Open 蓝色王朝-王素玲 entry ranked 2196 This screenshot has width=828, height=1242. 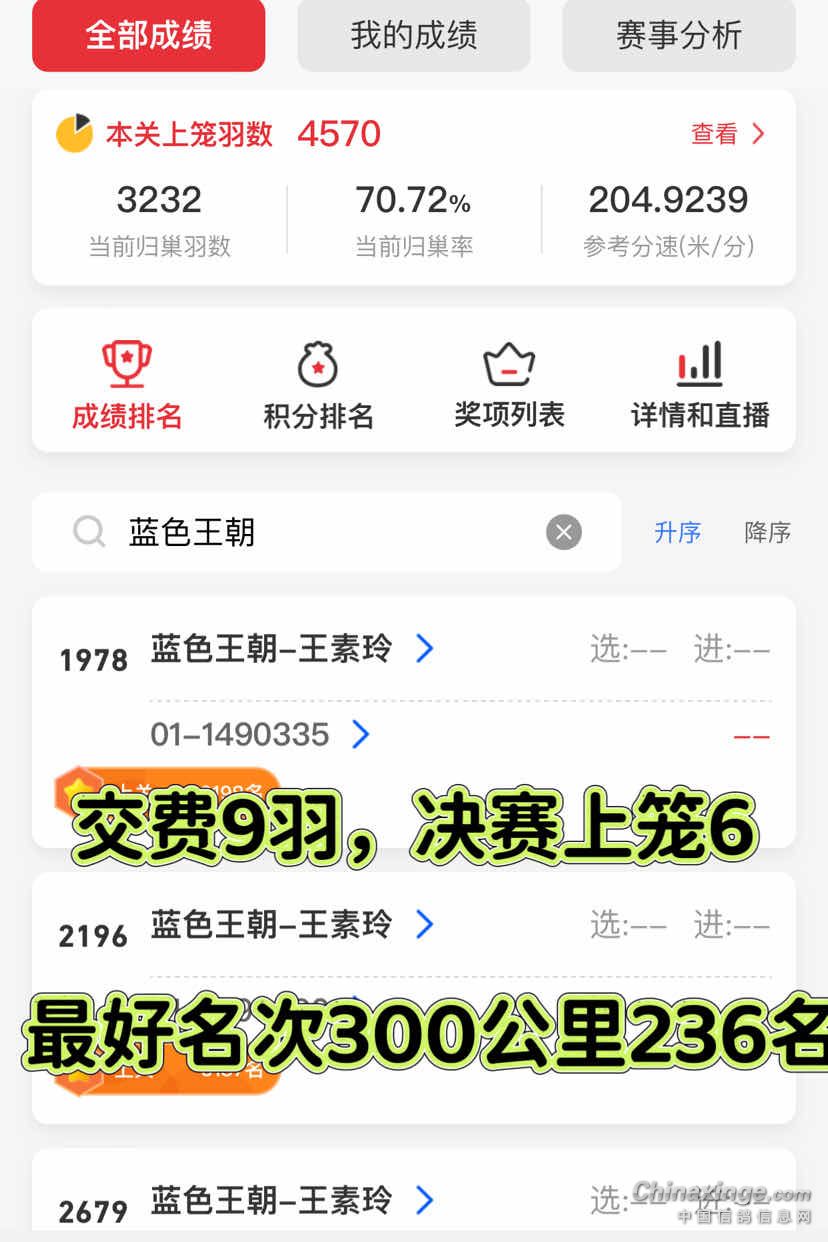tap(292, 925)
